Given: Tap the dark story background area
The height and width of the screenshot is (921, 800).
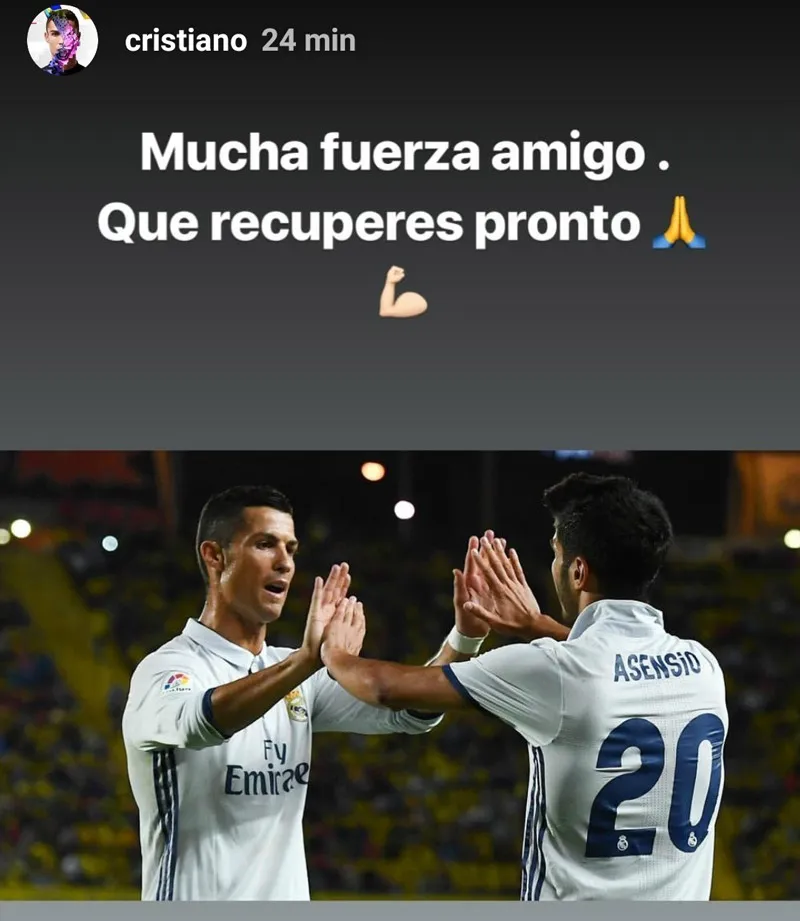Looking at the screenshot, I should [400, 390].
